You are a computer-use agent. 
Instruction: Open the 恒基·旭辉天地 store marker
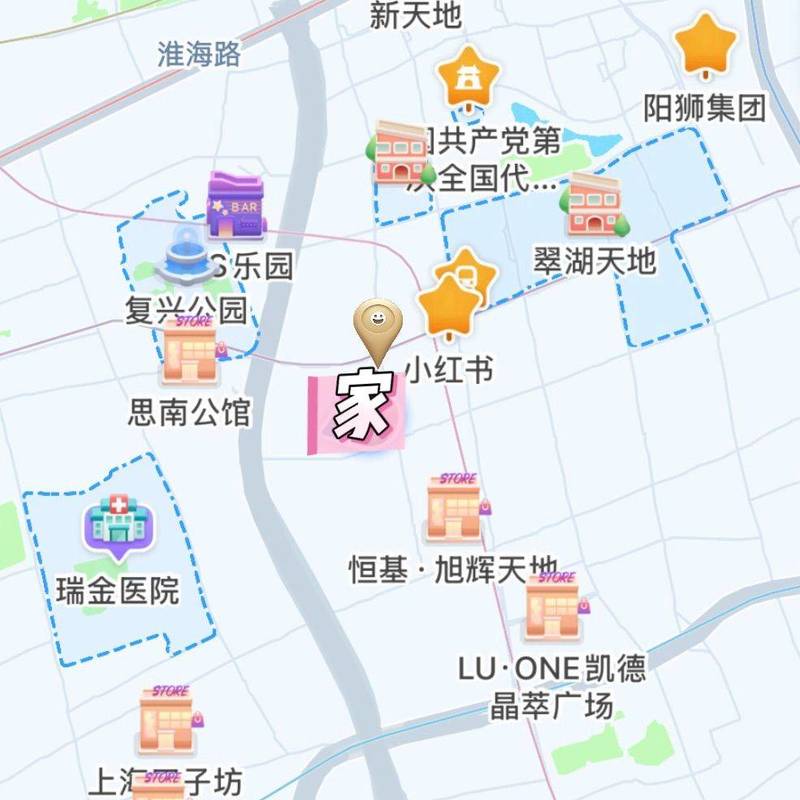454,507
